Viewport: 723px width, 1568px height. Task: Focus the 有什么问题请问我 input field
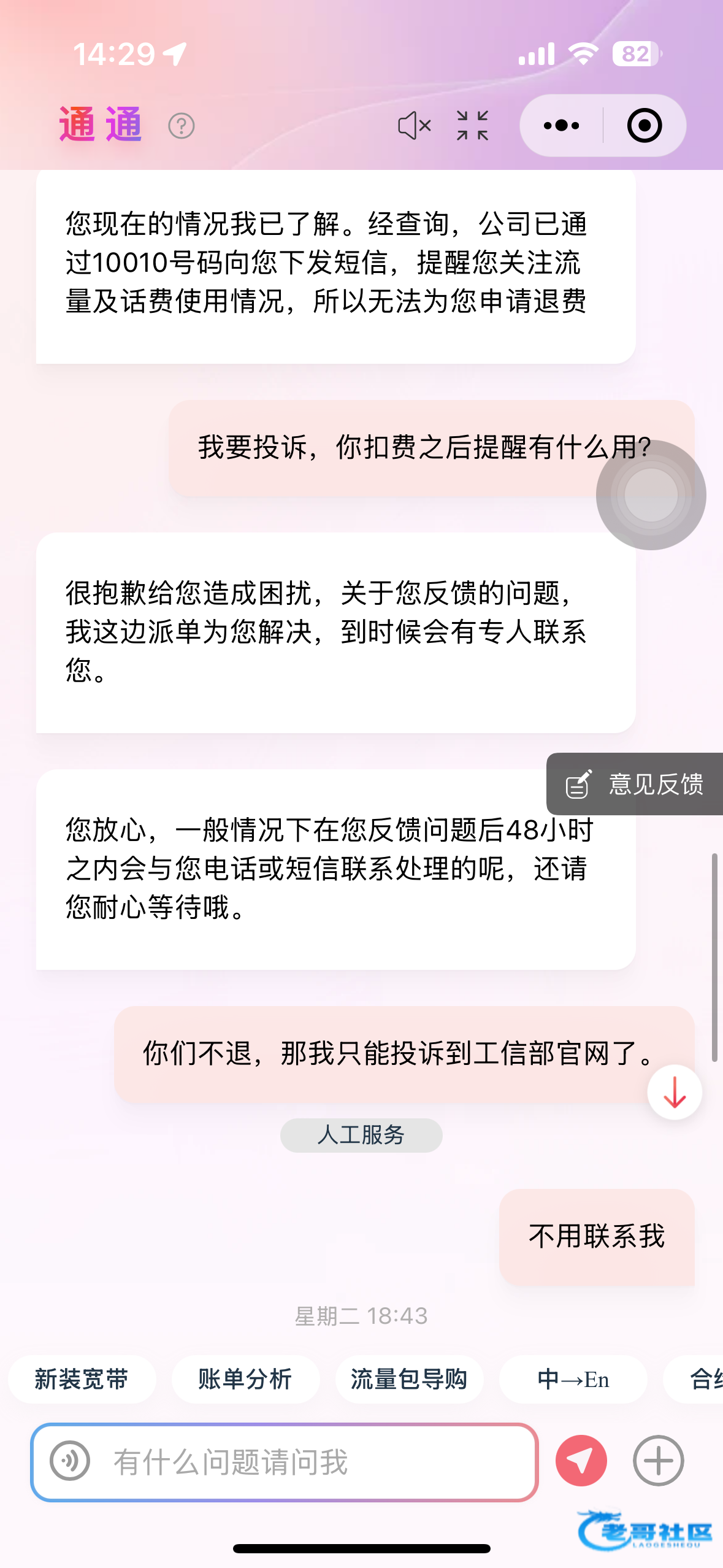click(x=285, y=1462)
